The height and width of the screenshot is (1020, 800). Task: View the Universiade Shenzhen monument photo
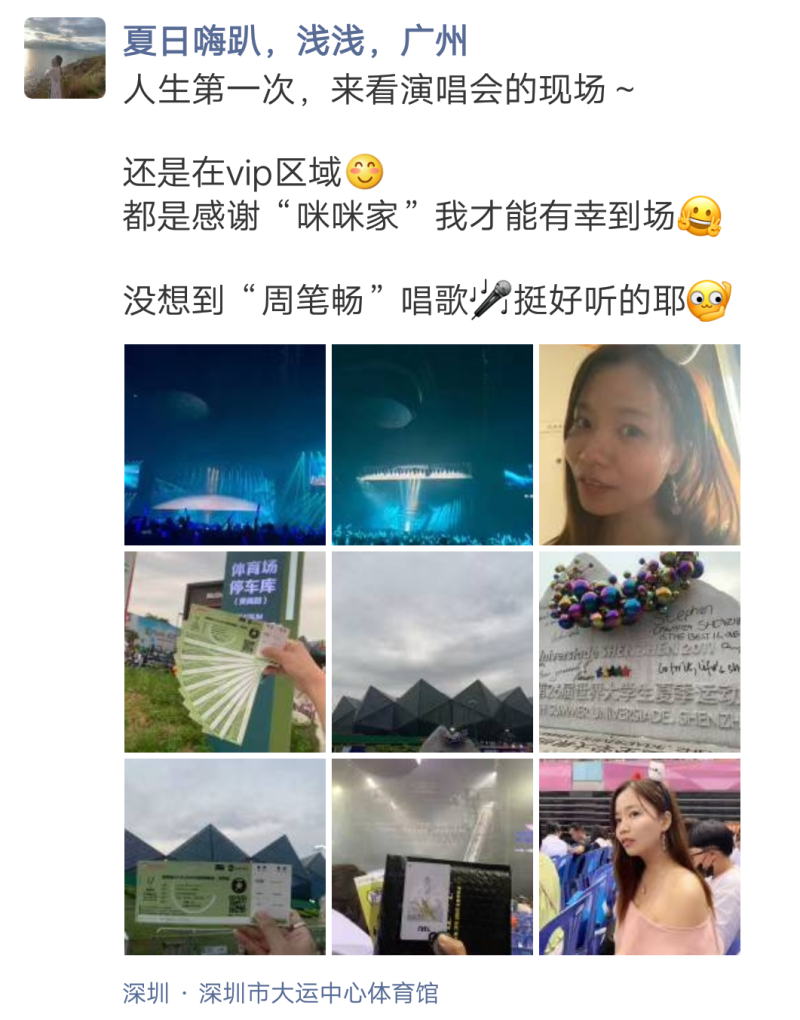coord(639,651)
